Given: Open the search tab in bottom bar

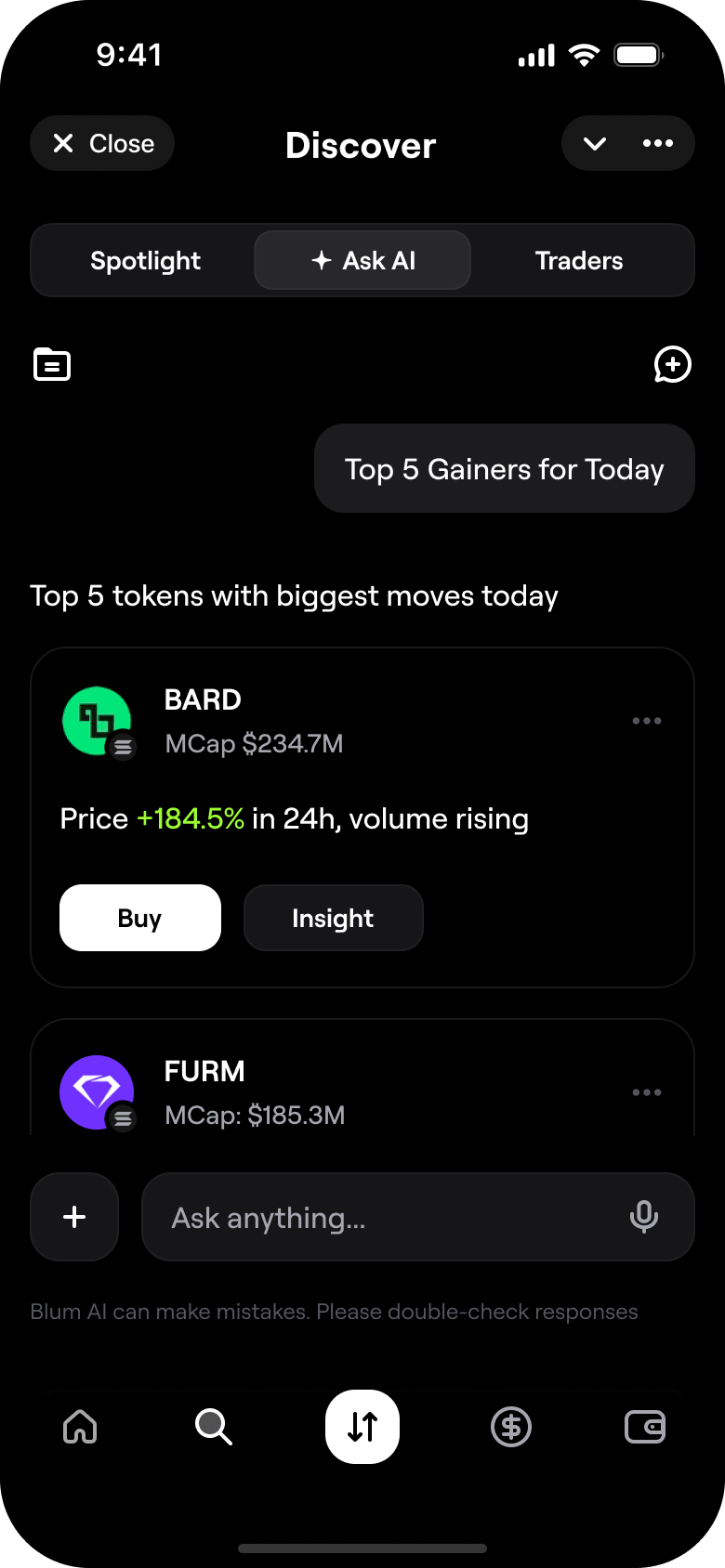Looking at the screenshot, I should click(x=214, y=1427).
